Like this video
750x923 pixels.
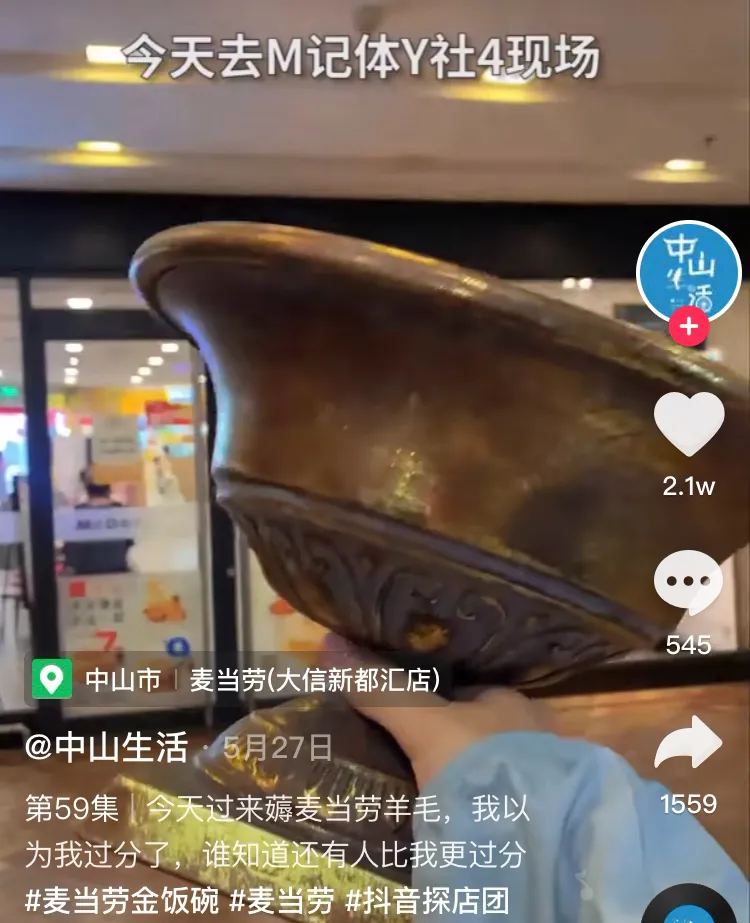(x=688, y=424)
